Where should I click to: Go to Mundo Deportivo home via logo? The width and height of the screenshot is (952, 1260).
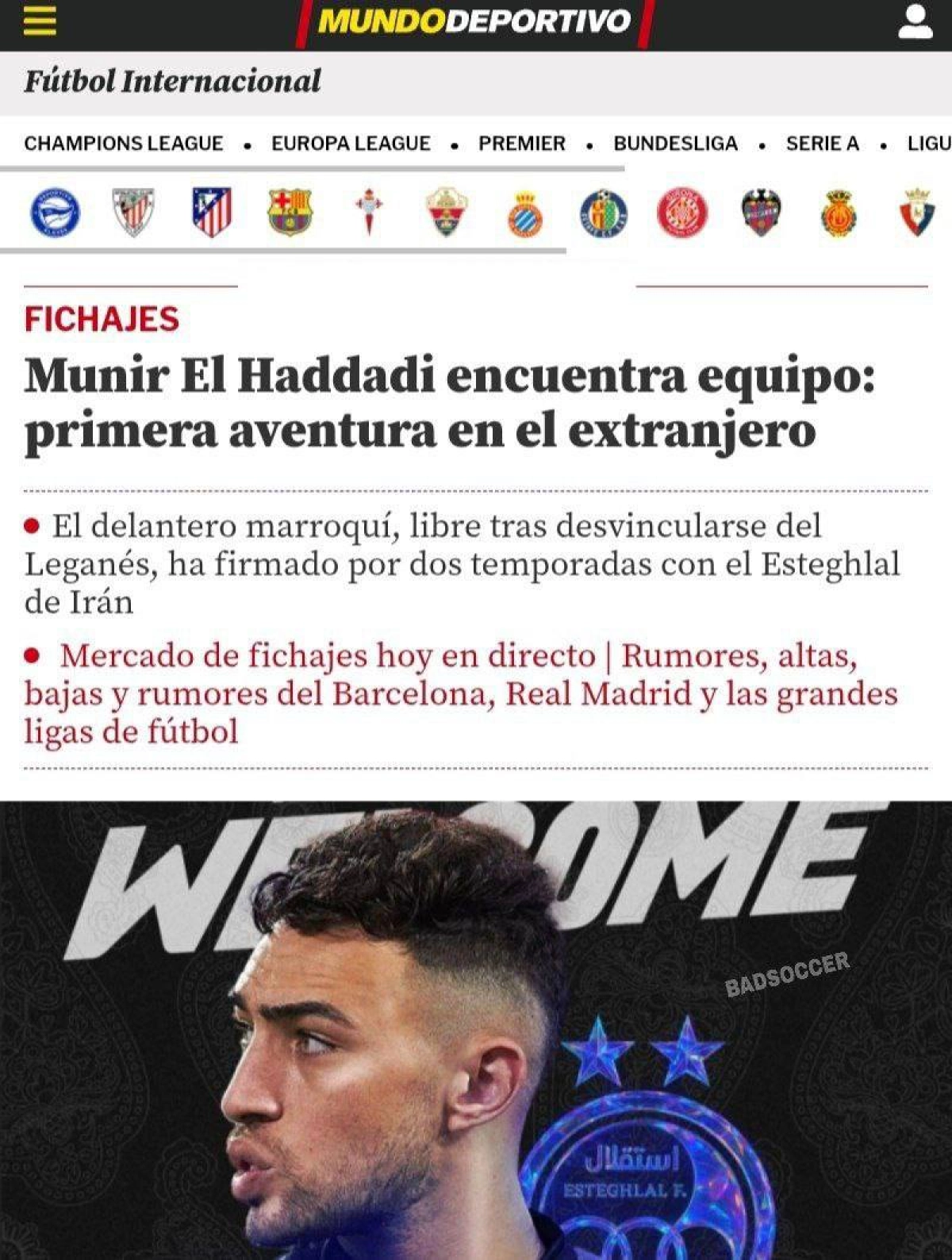pos(474,21)
